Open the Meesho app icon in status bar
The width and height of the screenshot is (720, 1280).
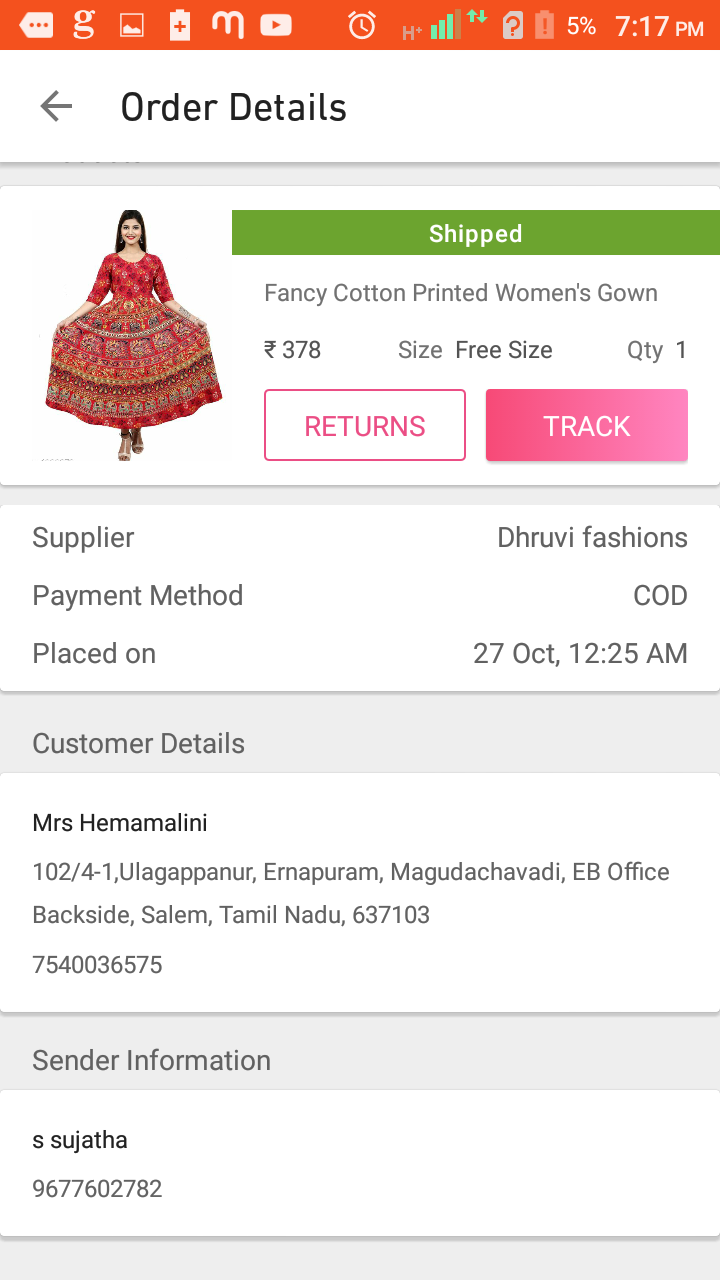[x=227, y=23]
